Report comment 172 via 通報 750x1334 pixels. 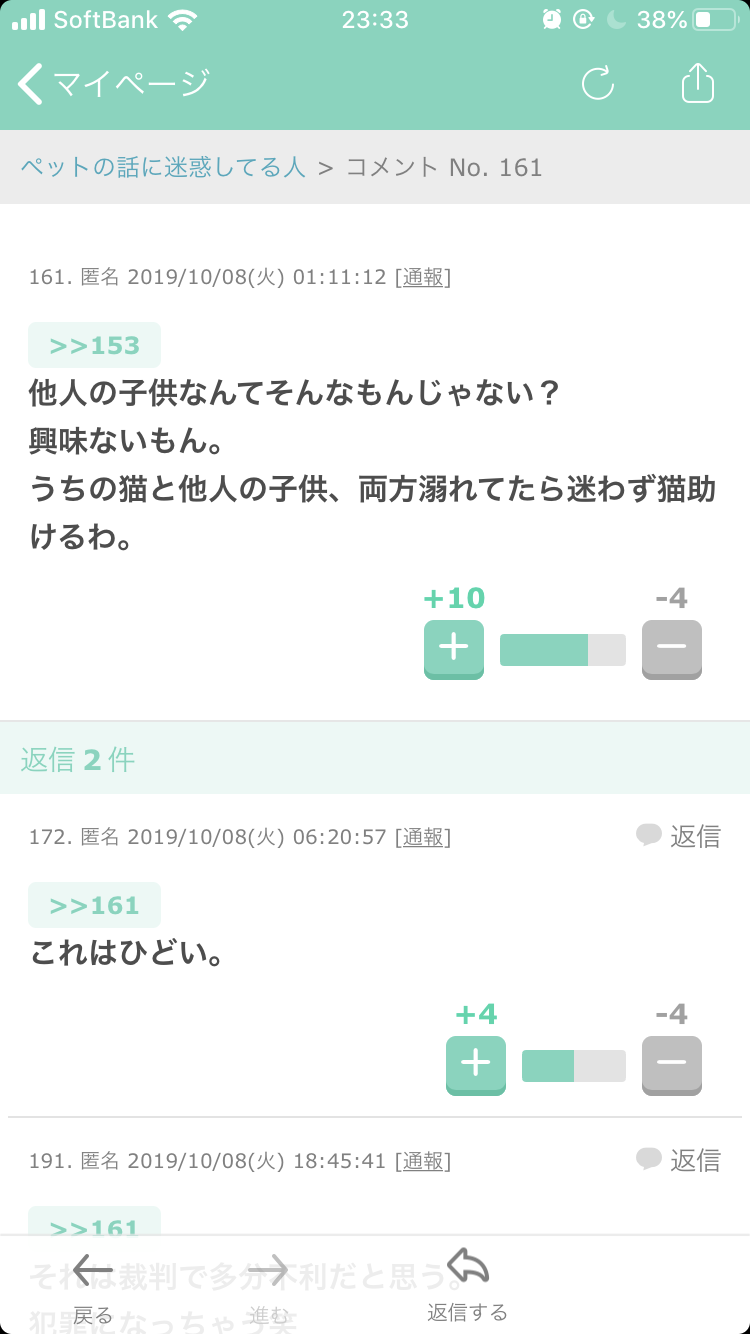(423, 837)
